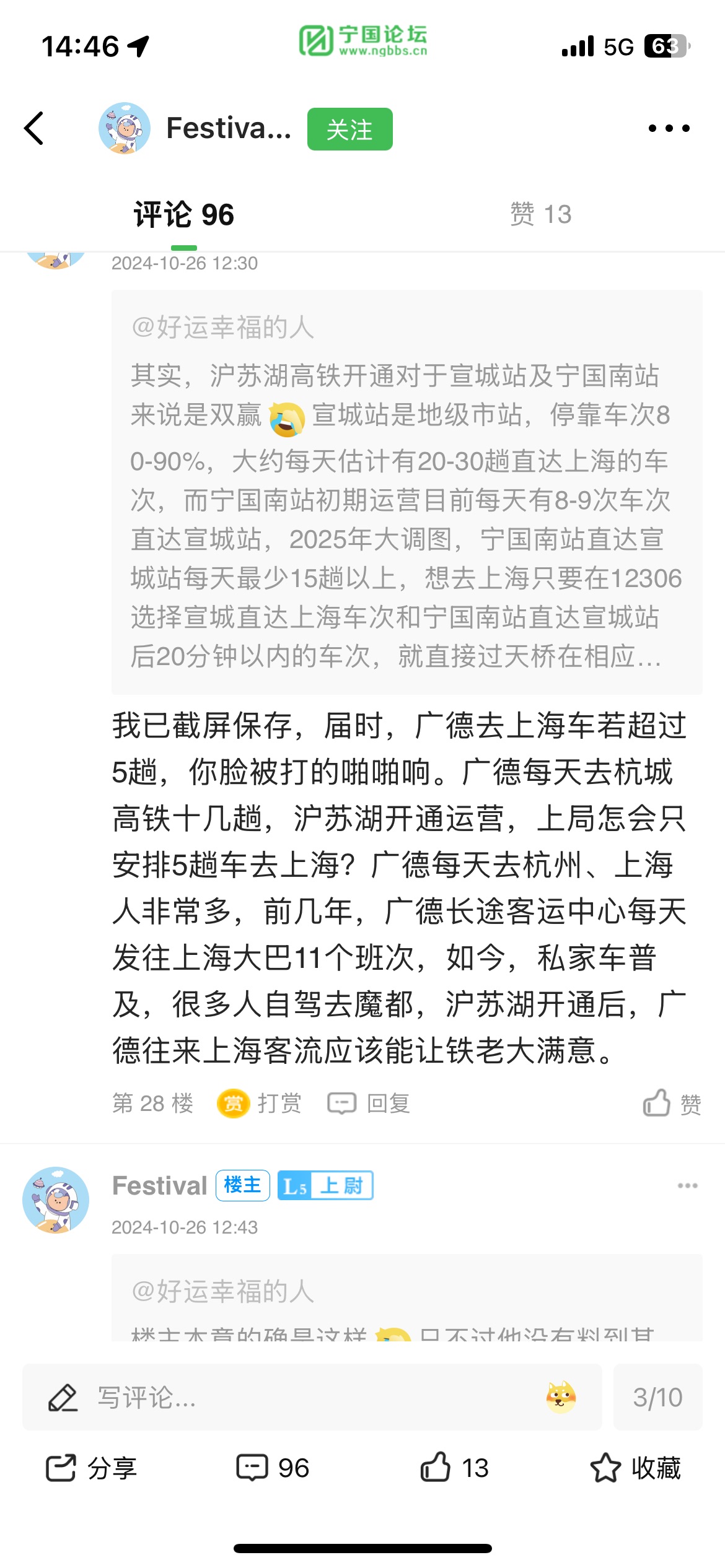Open the quoted reply in floor 28

click(406, 492)
